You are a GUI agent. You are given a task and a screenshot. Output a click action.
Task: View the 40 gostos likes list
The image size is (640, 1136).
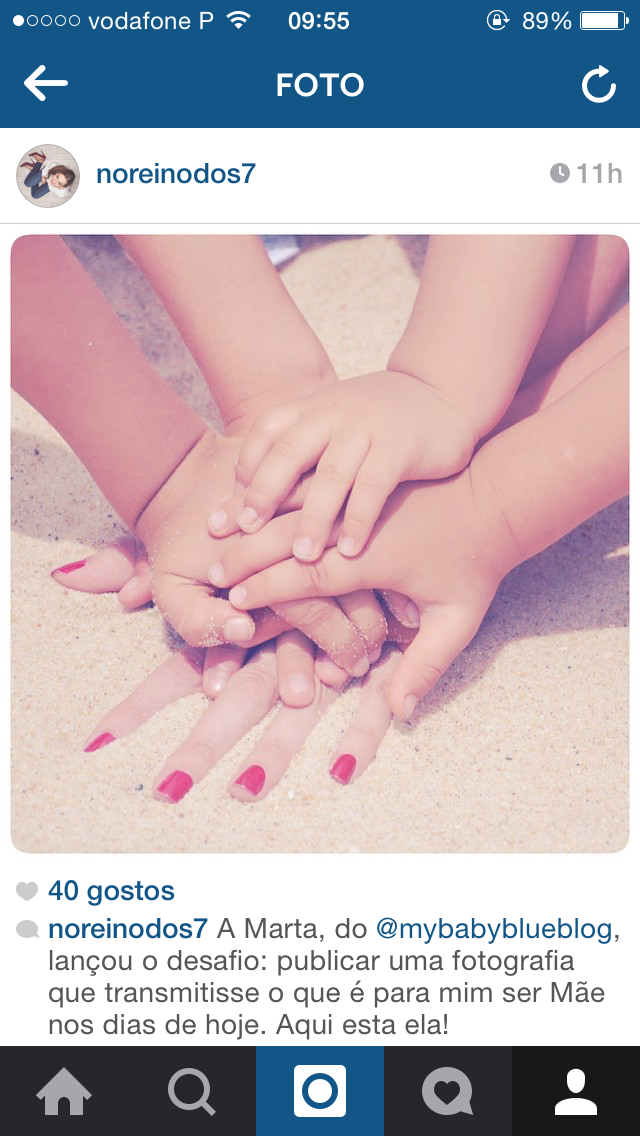111,891
